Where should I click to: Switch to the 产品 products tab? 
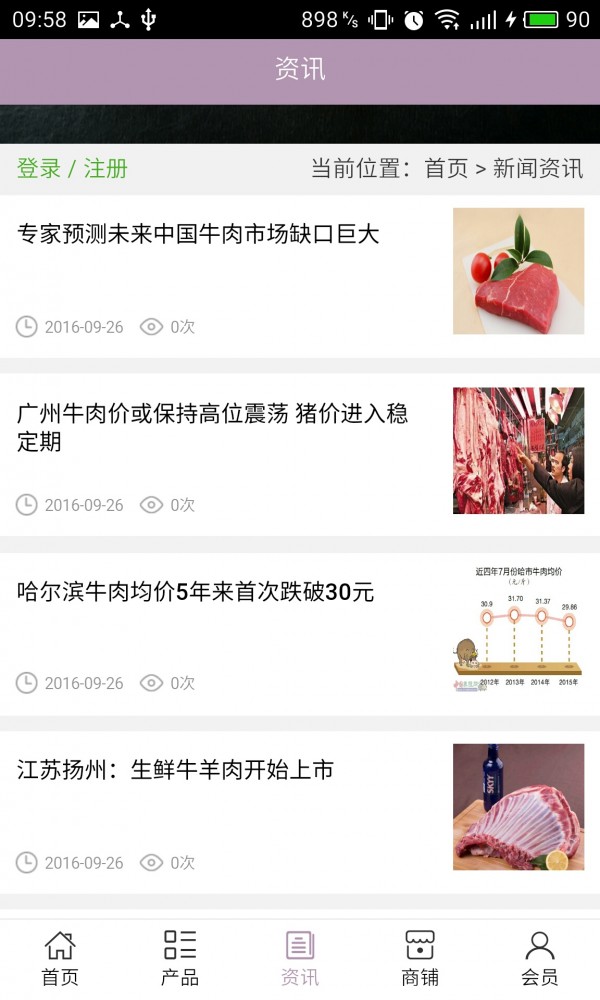click(x=180, y=958)
